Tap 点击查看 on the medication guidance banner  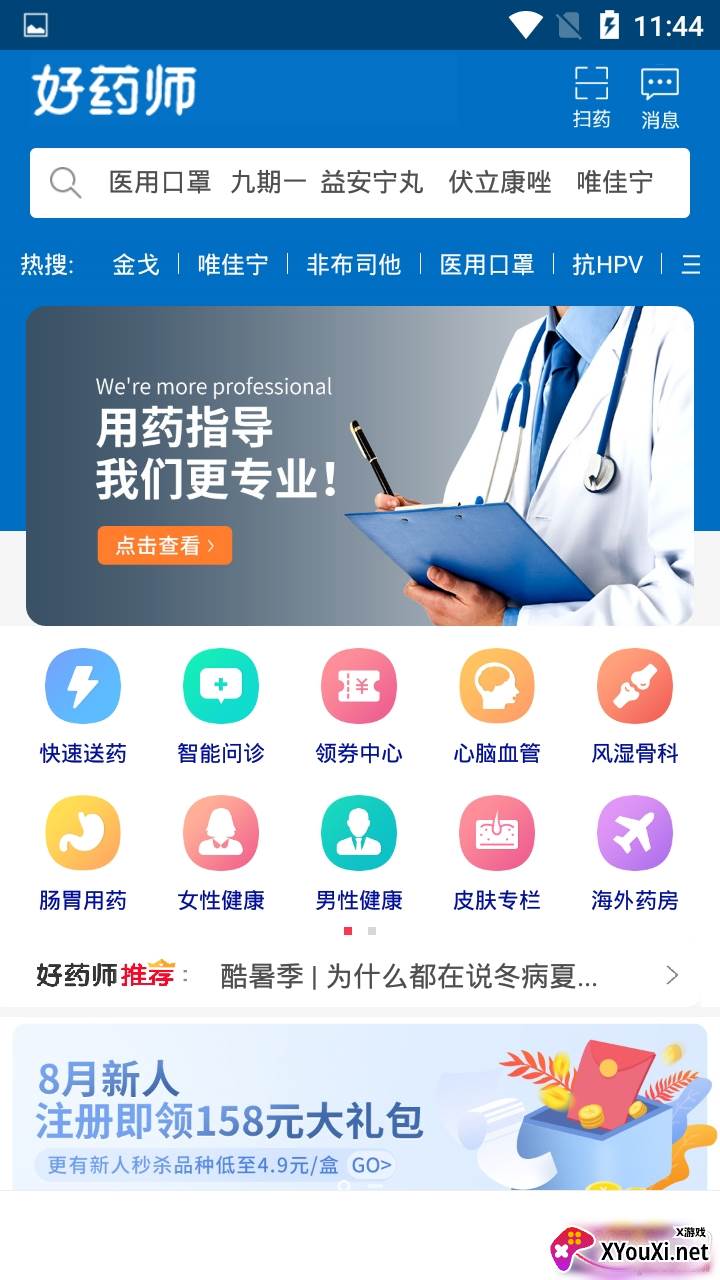pyautogui.click(x=165, y=546)
